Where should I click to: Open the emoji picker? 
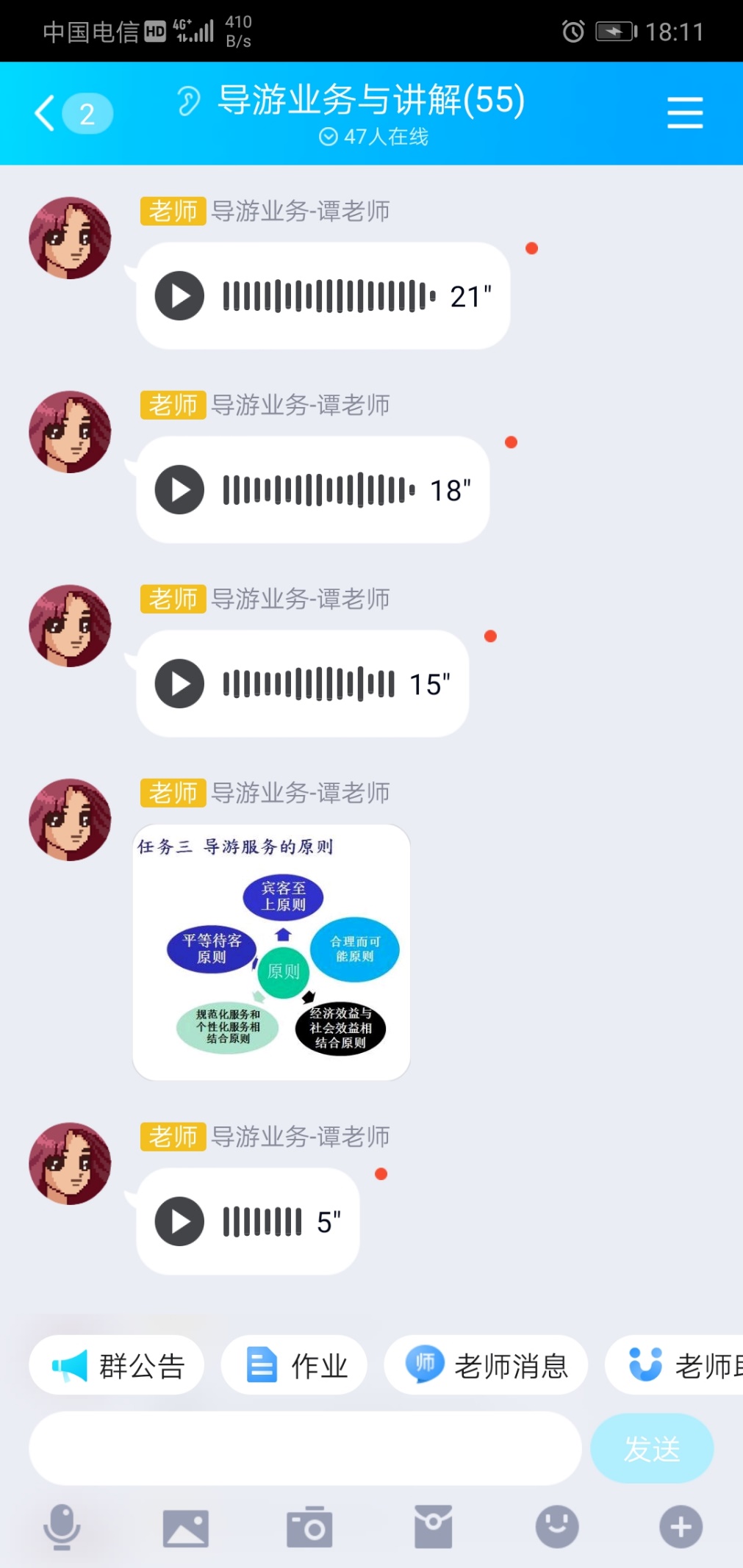(557, 1527)
